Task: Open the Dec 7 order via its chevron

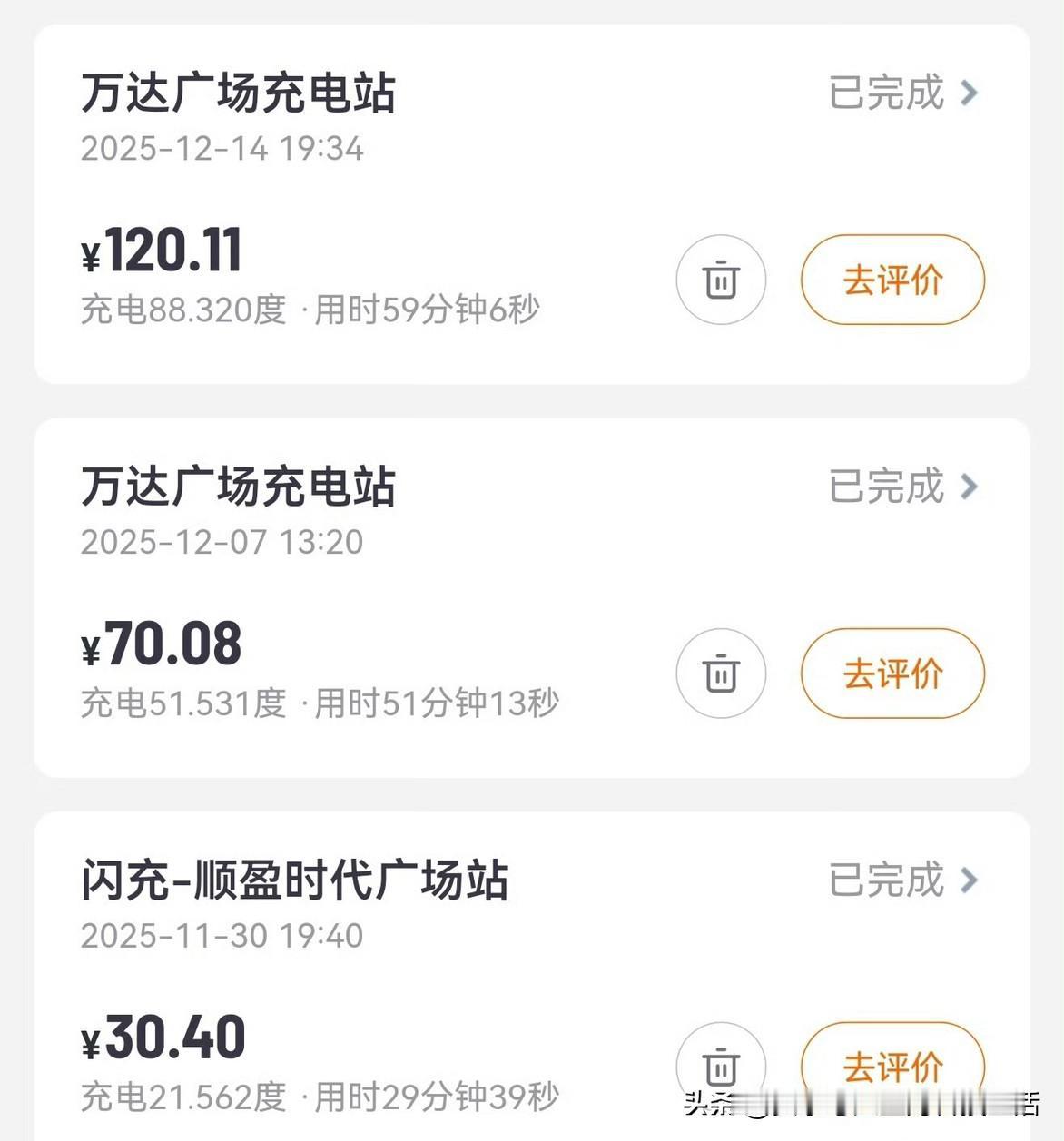Action: (x=970, y=487)
